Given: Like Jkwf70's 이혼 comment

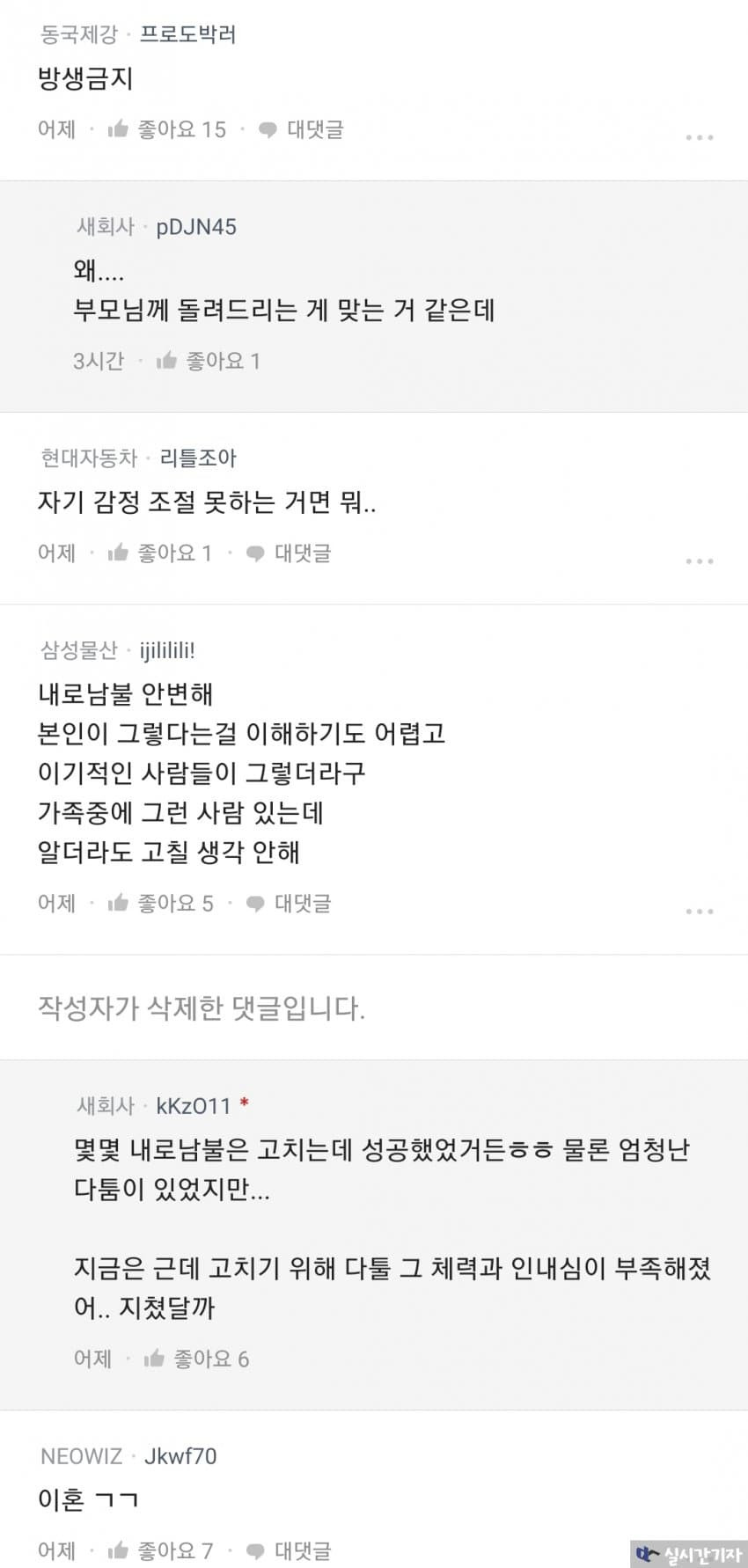Looking at the screenshot, I should pos(160,1550).
